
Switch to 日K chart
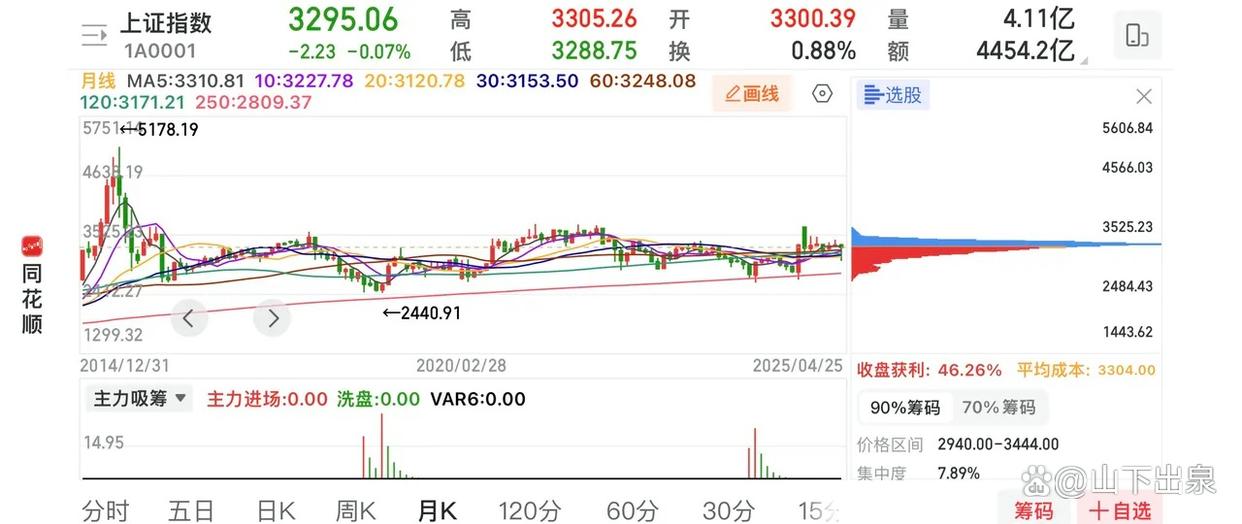pos(276,511)
